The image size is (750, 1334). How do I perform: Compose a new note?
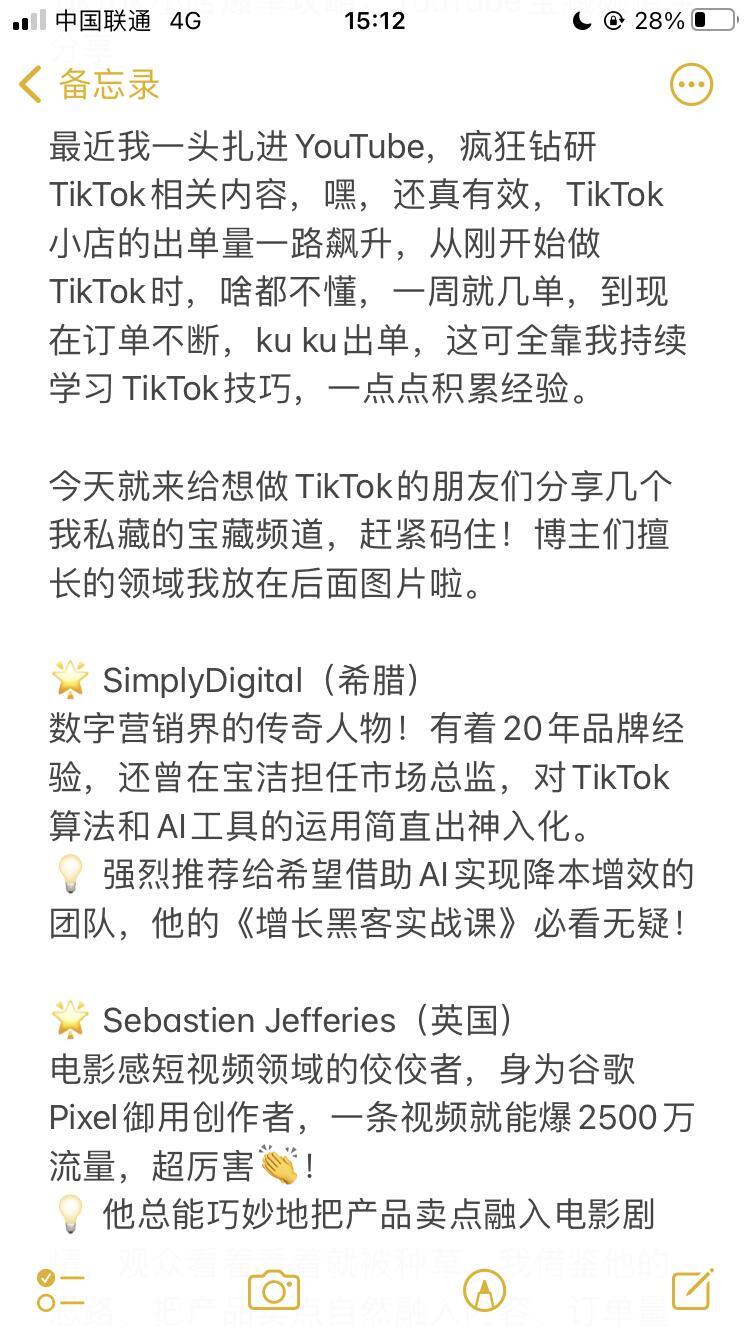coord(693,1289)
